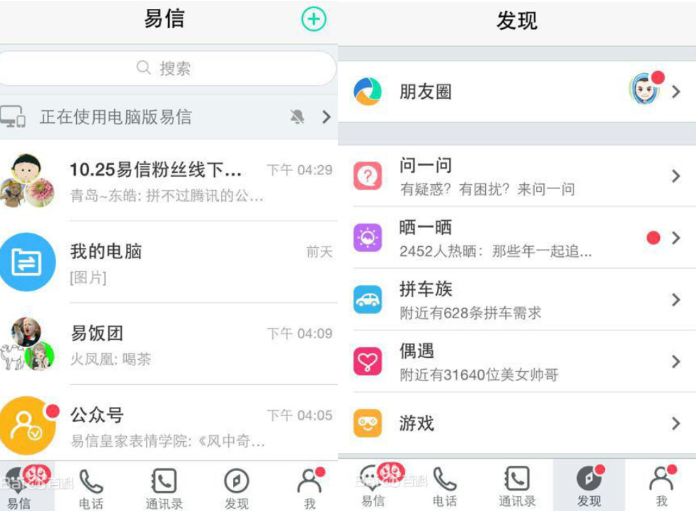Screen dimensions: 698x516
Task: Open the 问一问 feature
Action: click(517, 175)
